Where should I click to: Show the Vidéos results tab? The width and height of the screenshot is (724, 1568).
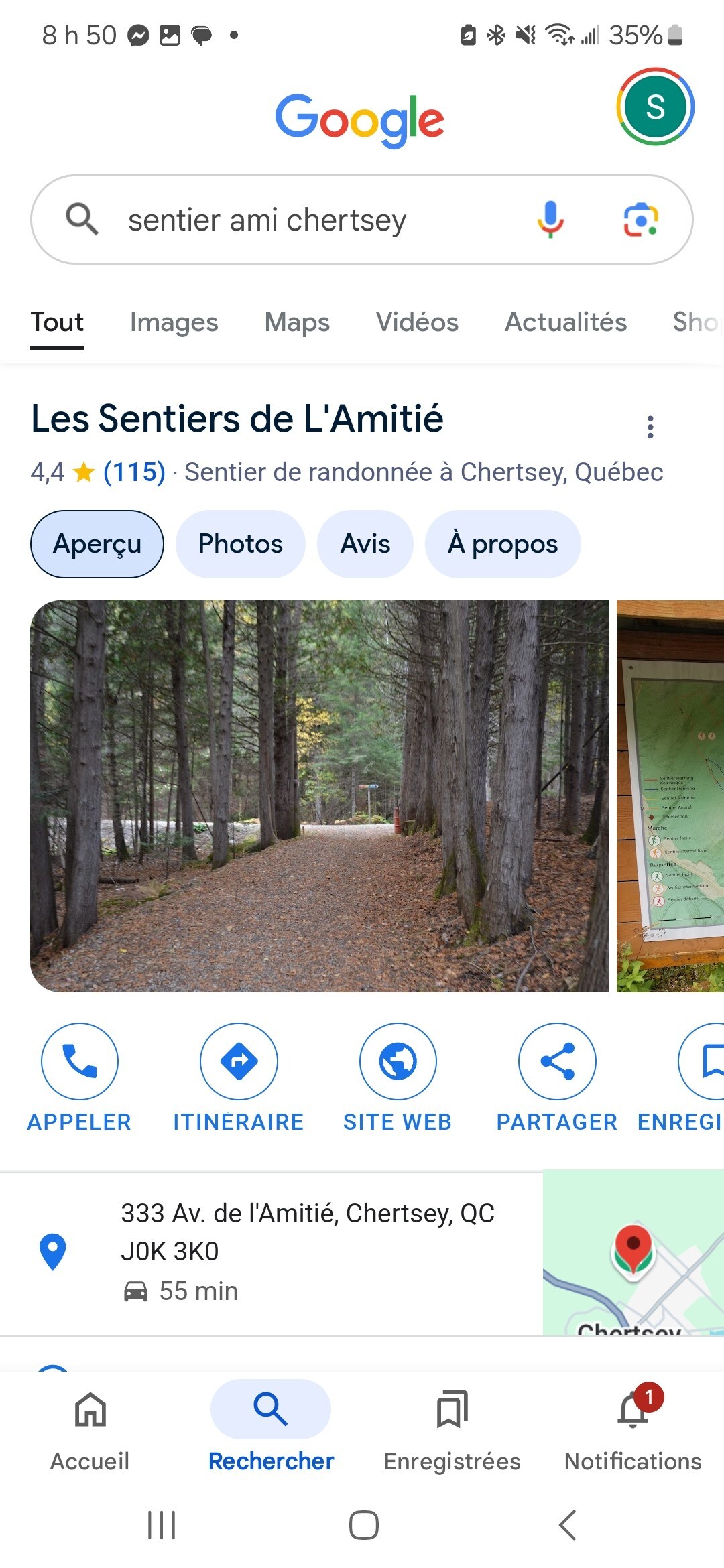417,322
